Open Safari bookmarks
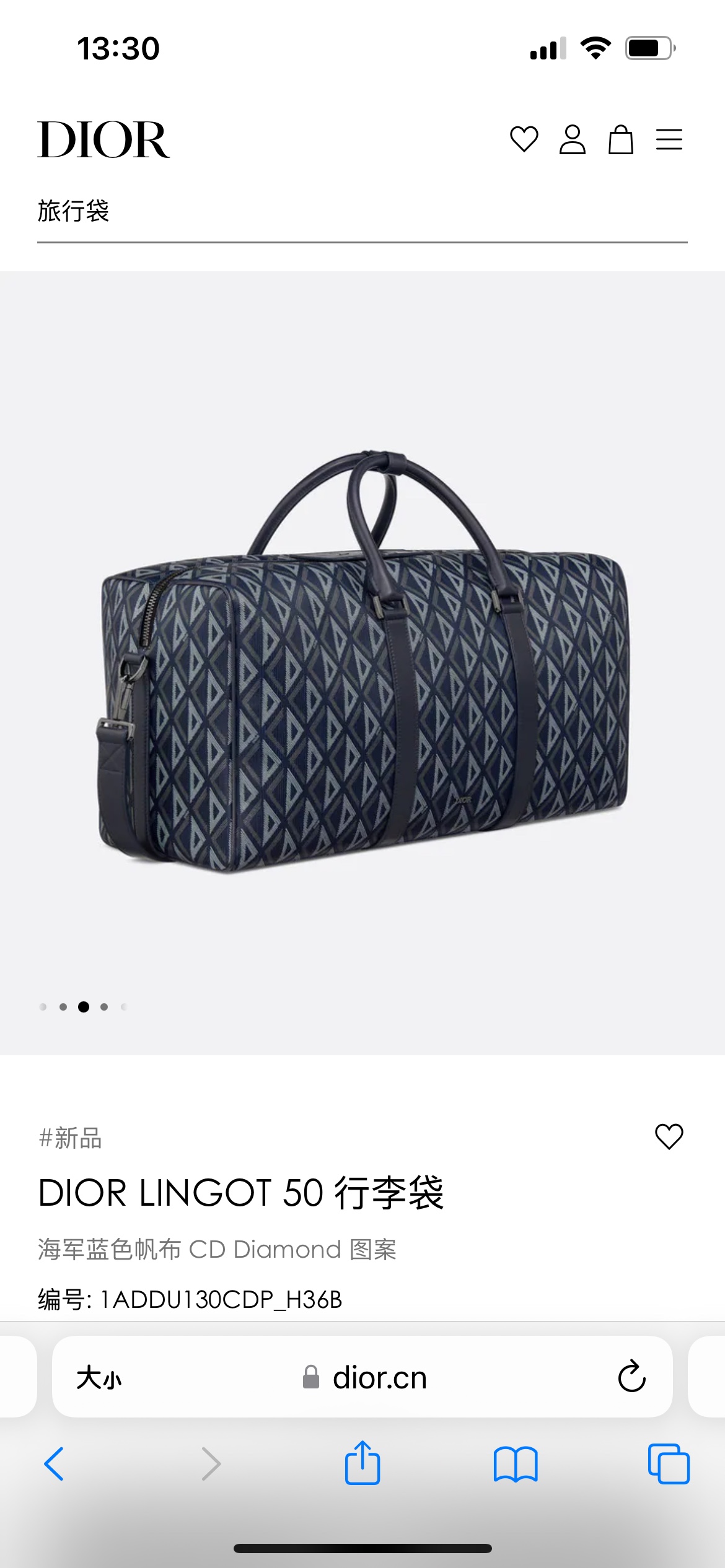The width and height of the screenshot is (725, 1568). 516,1464
